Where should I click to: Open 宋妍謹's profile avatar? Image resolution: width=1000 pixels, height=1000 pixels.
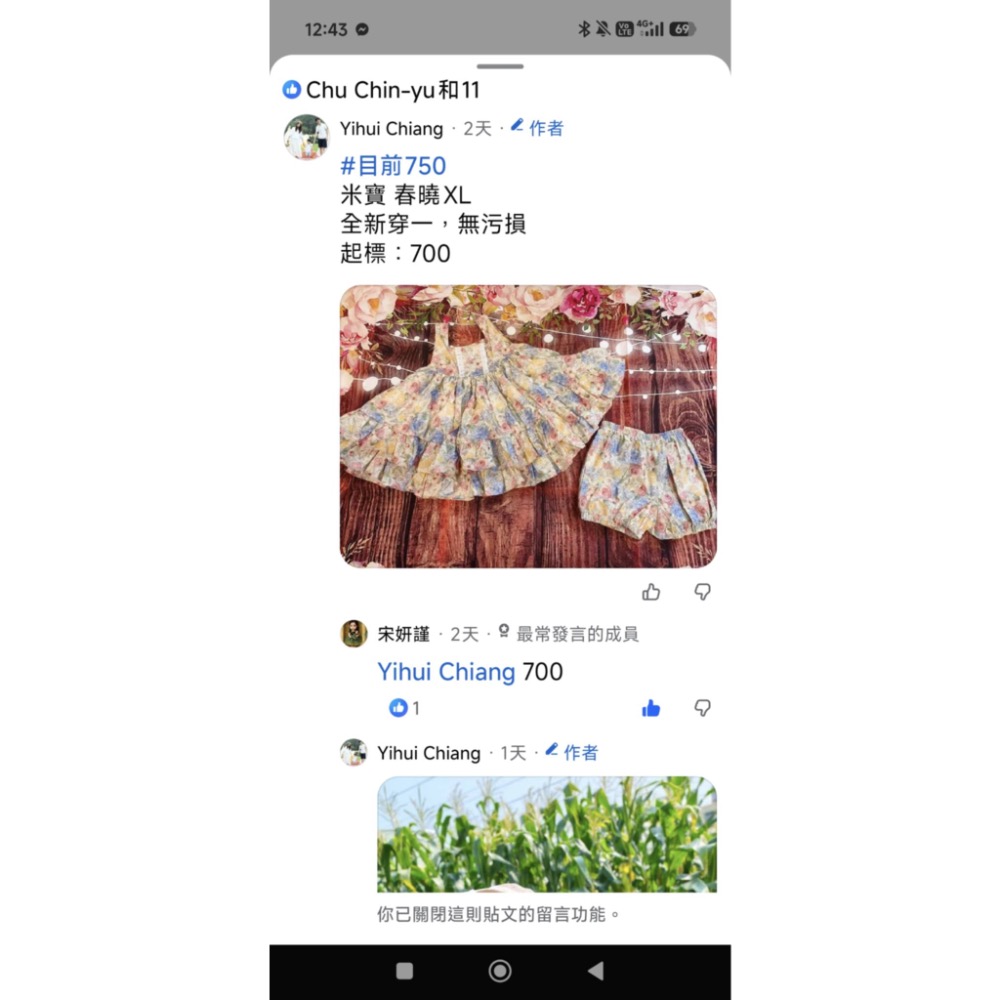(x=354, y=634)
